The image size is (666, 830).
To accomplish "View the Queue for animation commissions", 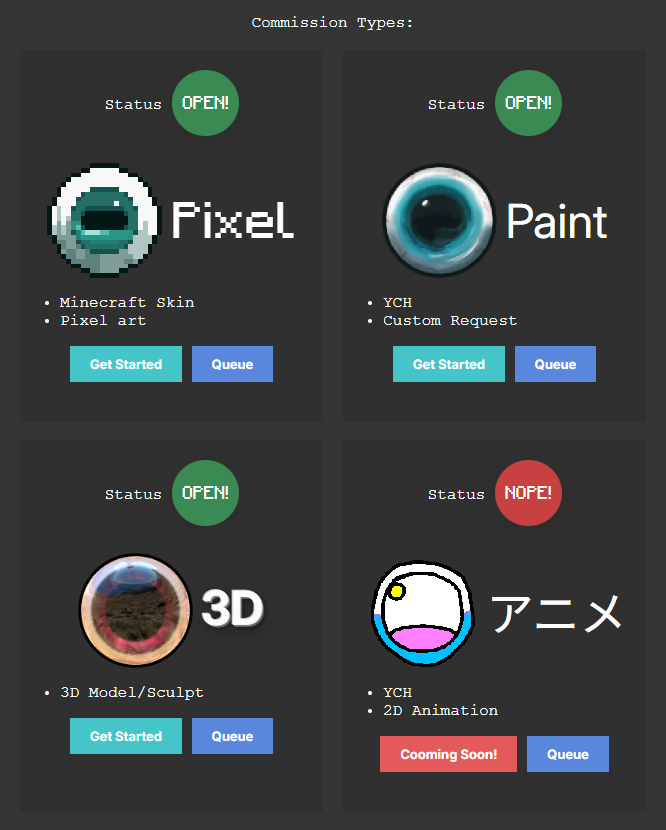I will coord(567,754).
